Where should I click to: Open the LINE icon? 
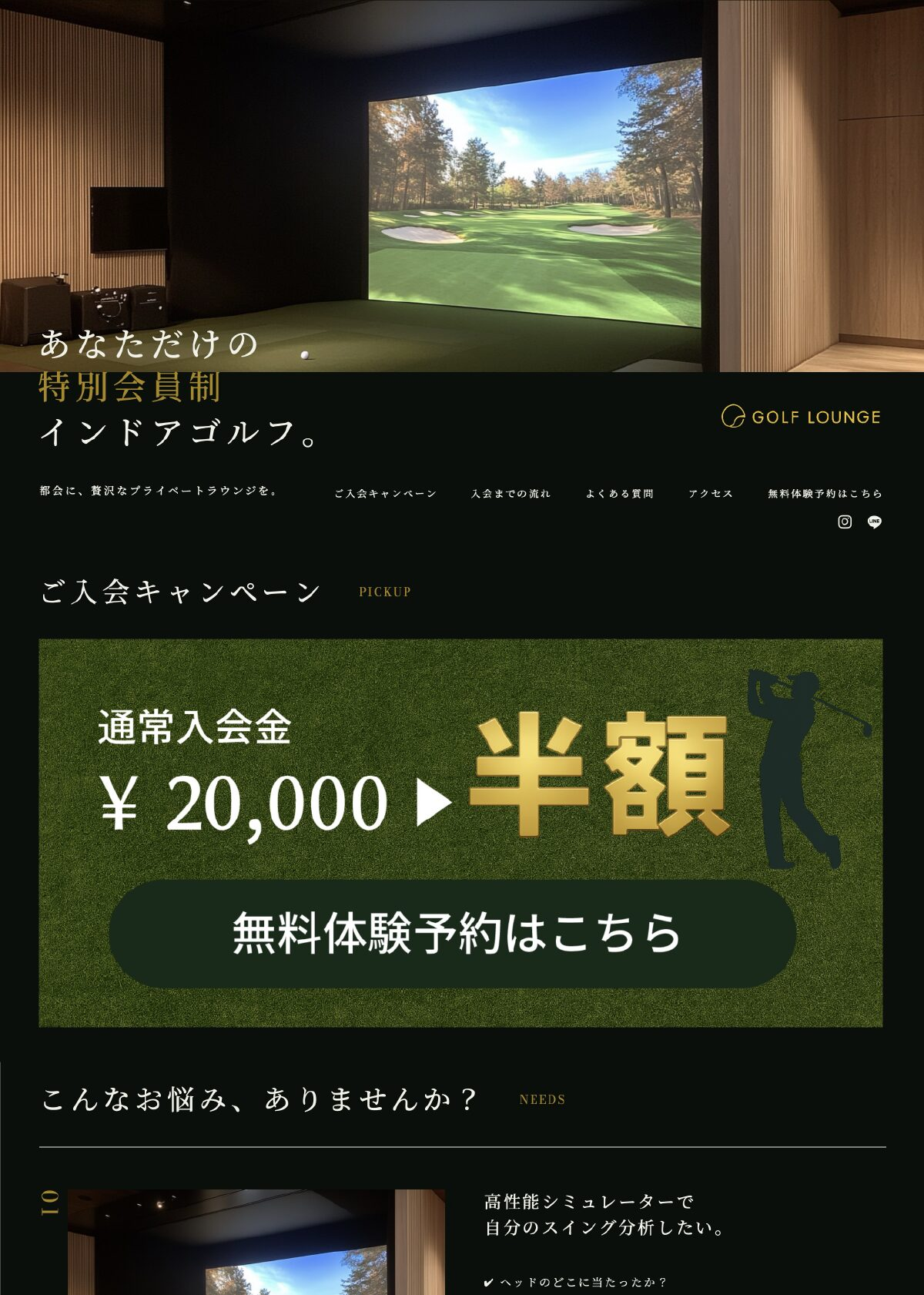[x=874, y=522]
